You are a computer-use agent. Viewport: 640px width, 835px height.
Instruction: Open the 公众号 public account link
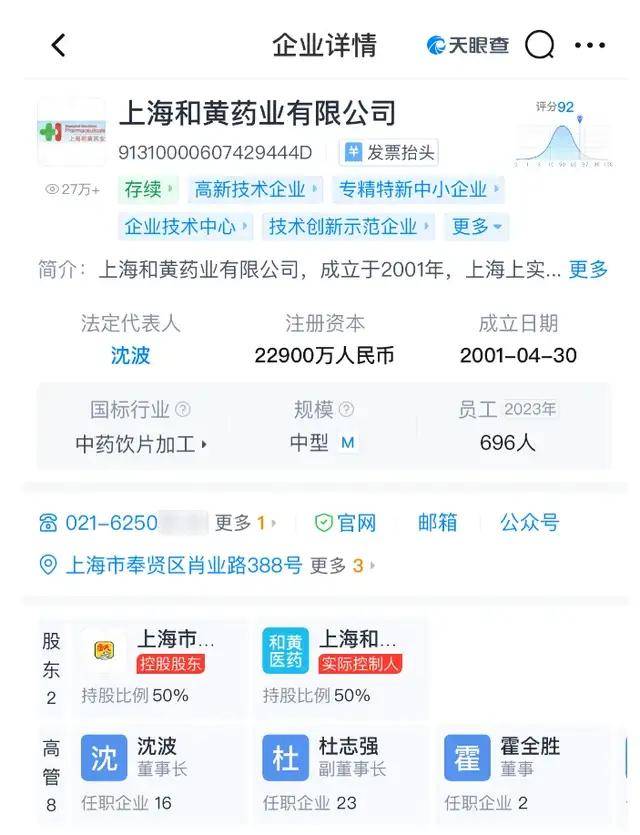(529, 522)
